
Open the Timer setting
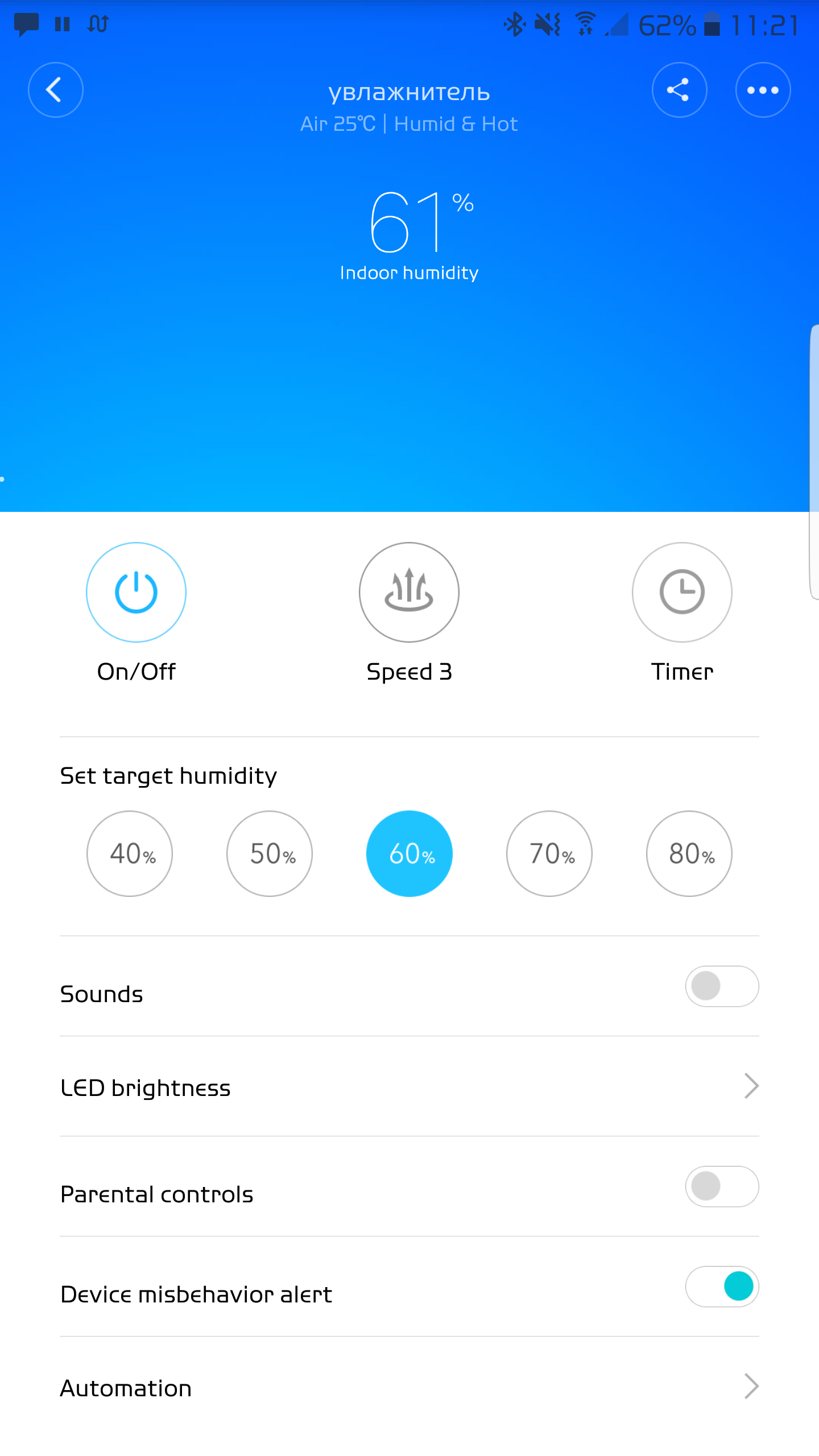coord(682,592)
